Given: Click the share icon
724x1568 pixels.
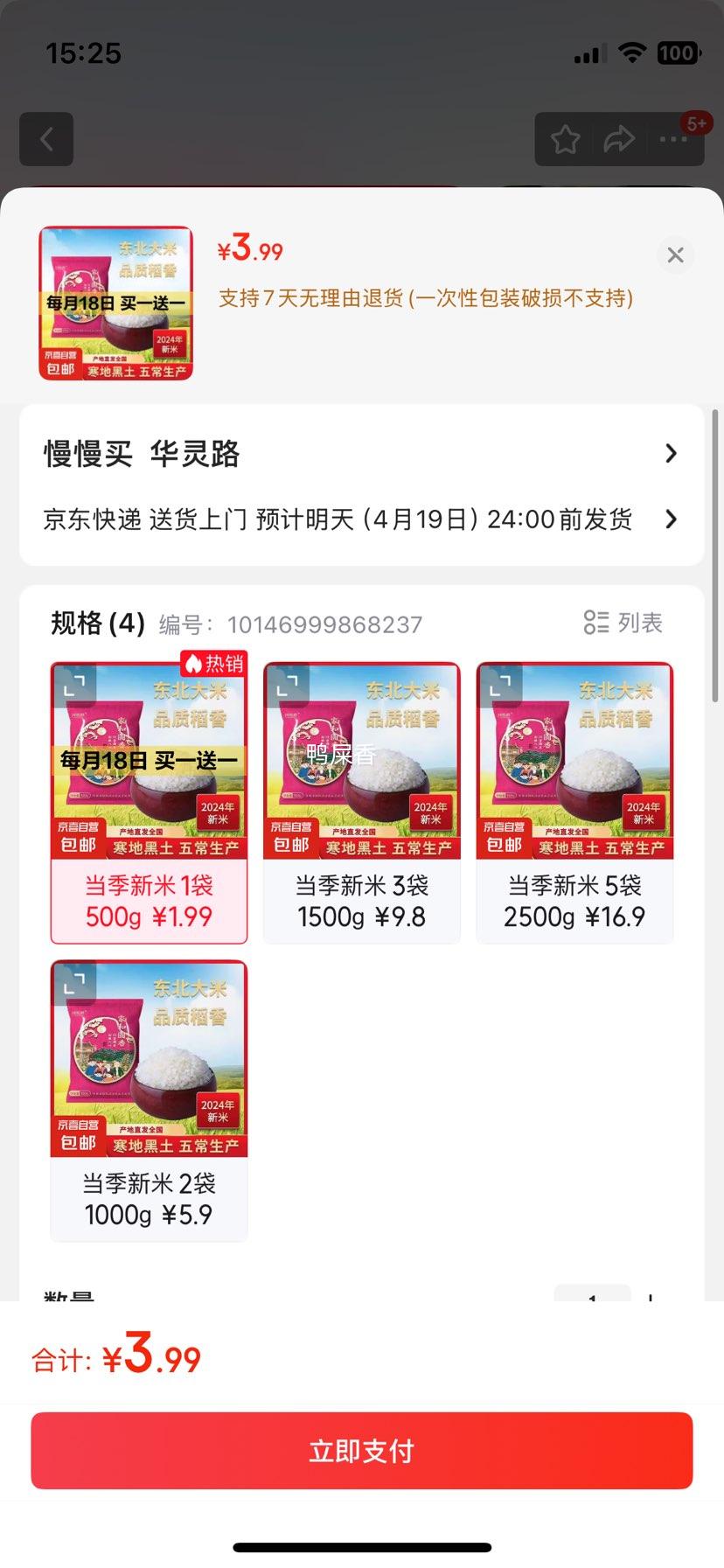Looking at the screenshot, I should coord(620,140).
